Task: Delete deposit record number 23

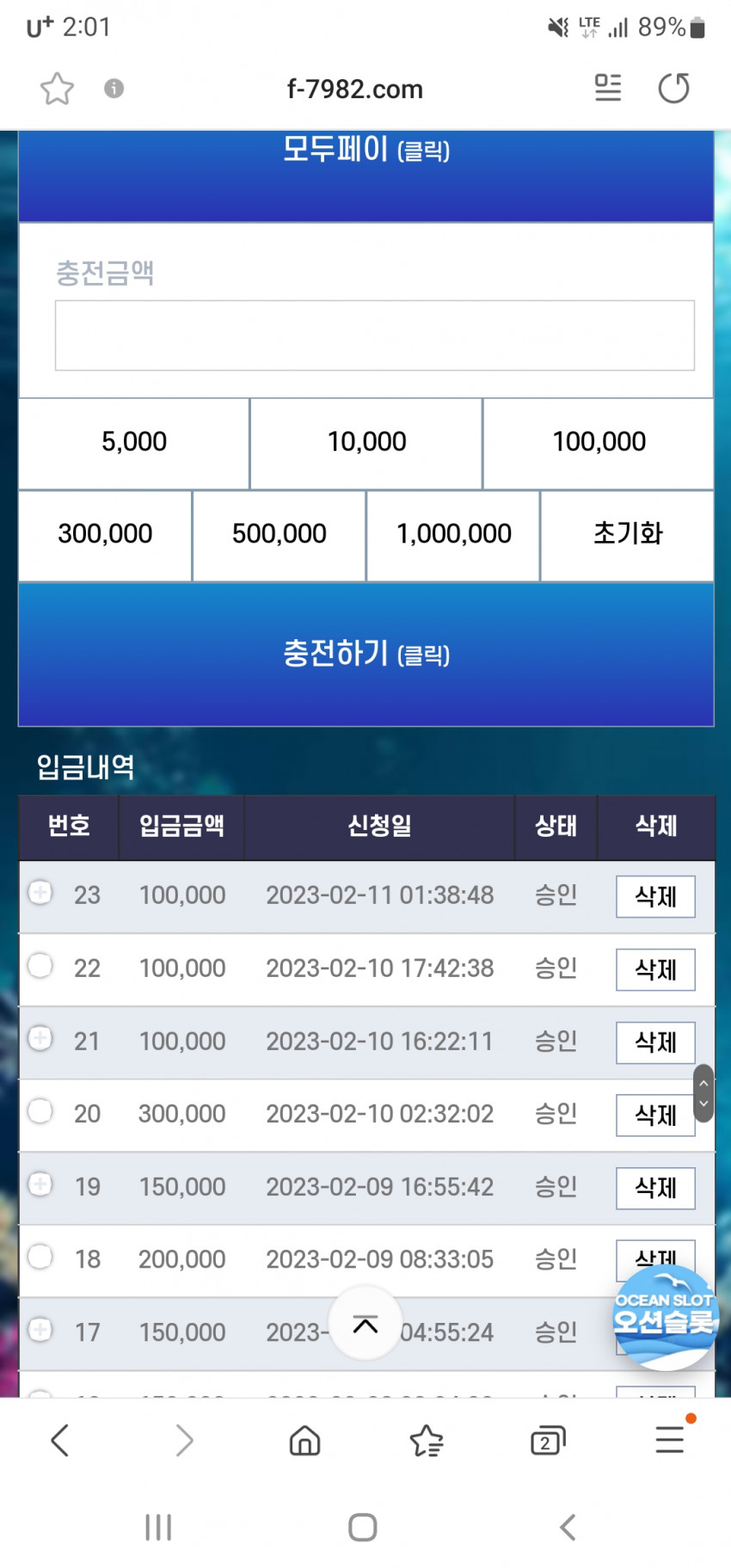Action: tap(655, 897)
